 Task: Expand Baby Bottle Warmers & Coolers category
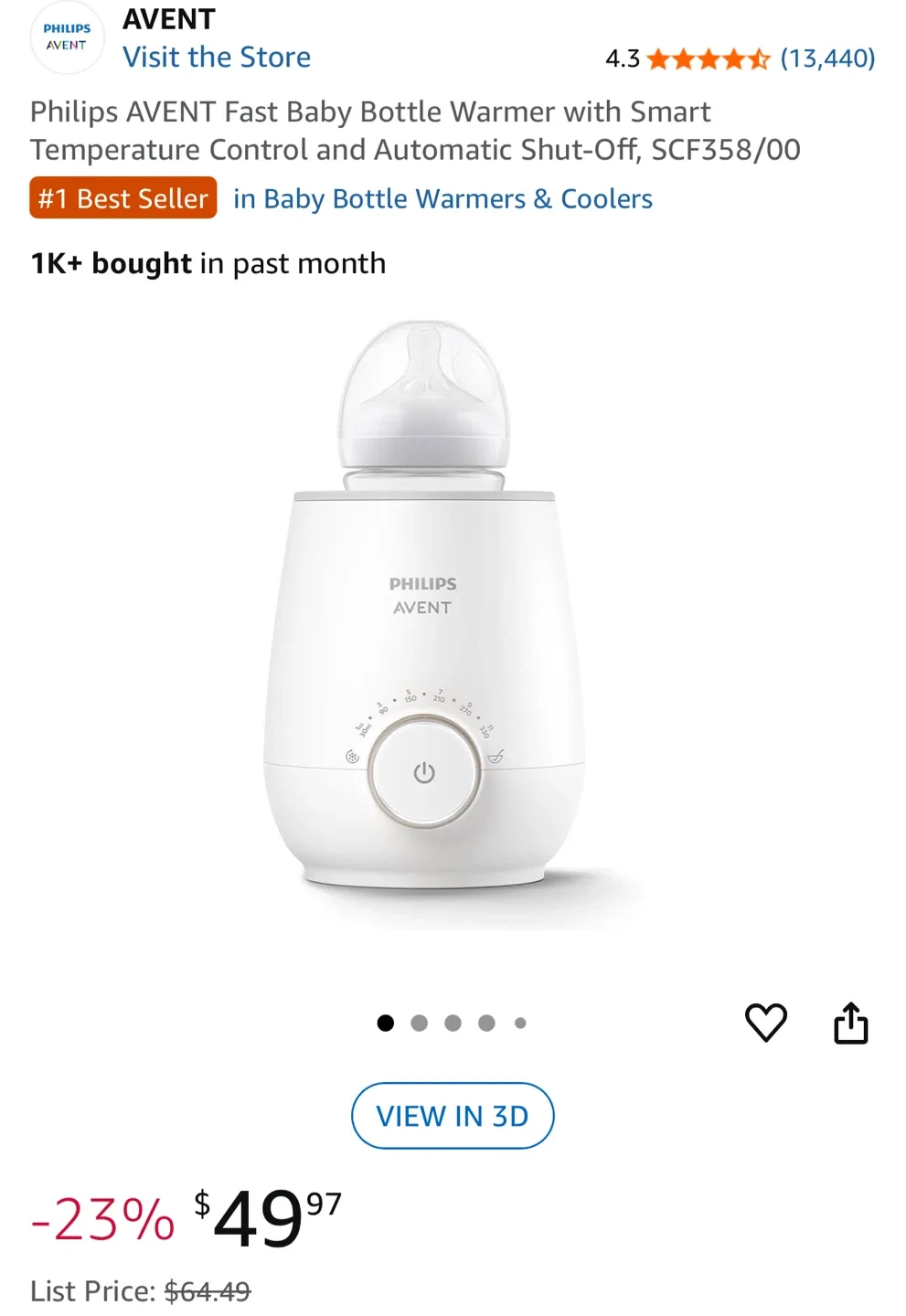tap(442, 198)
